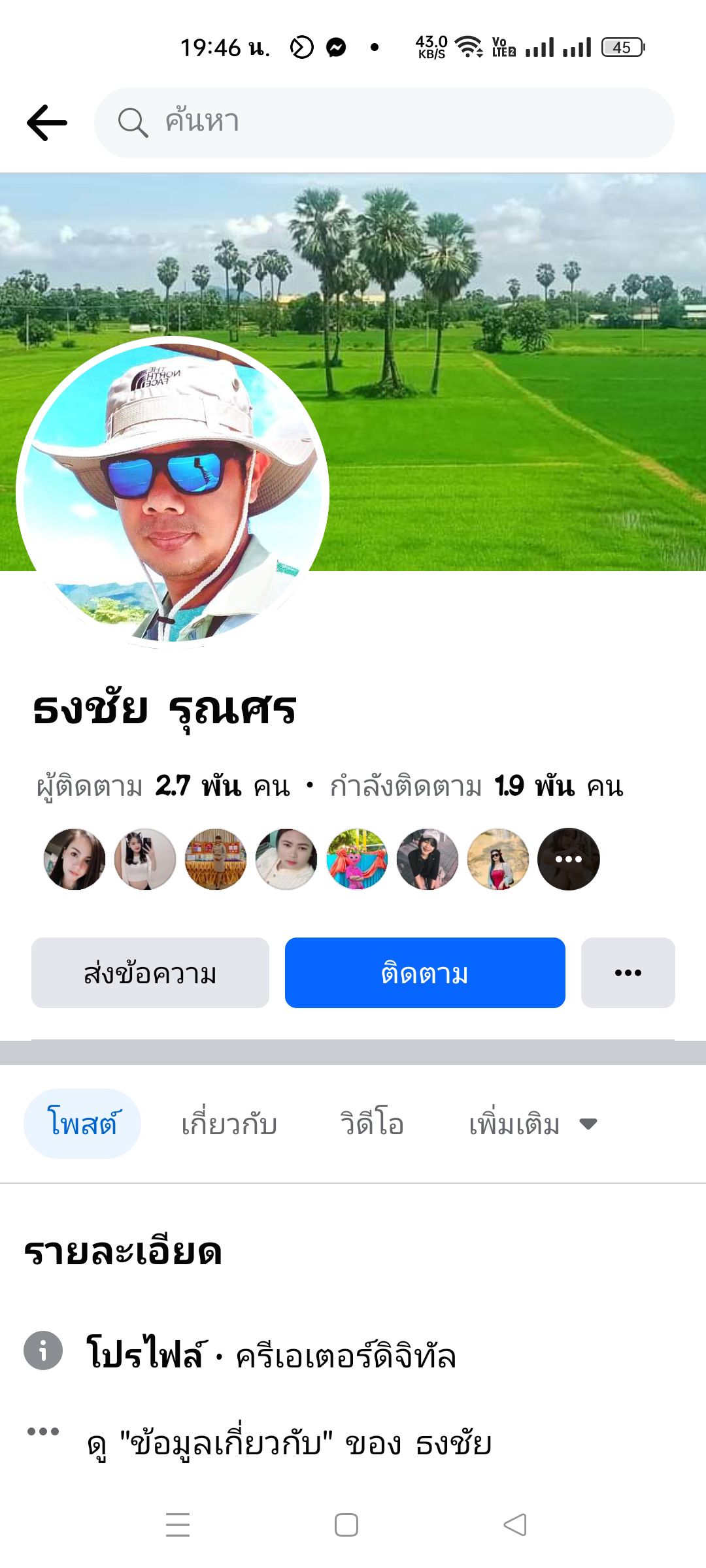Switch to the วิดีโอ tab

[x=371, y=1124]
